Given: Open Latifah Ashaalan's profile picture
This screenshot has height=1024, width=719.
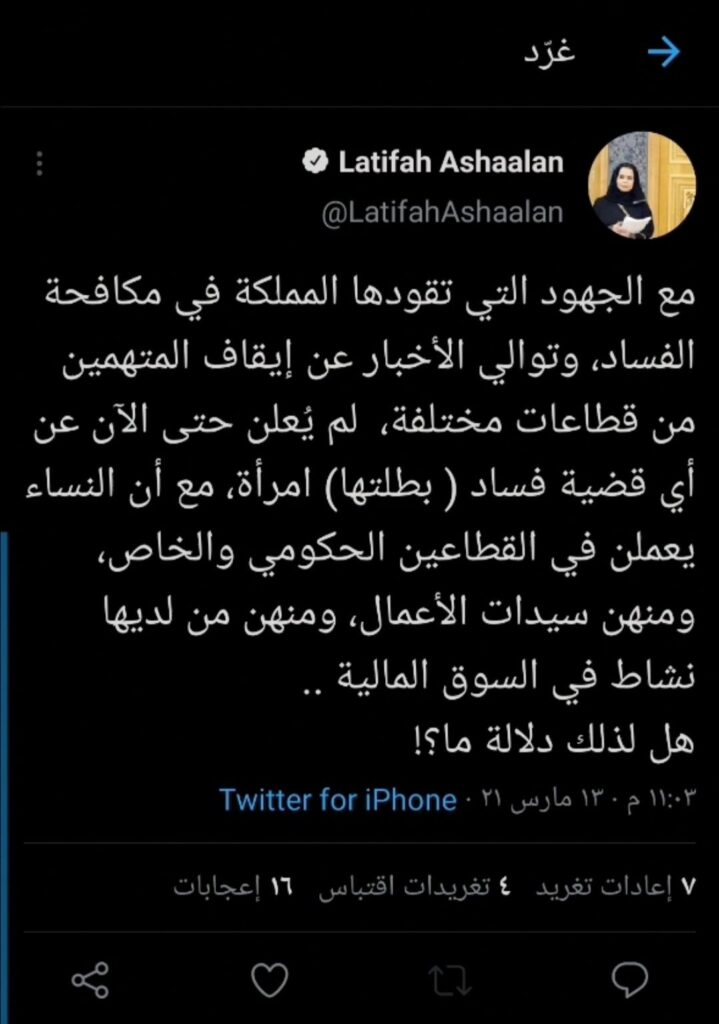Looking at the screenshot, I should tap(641, 186).
